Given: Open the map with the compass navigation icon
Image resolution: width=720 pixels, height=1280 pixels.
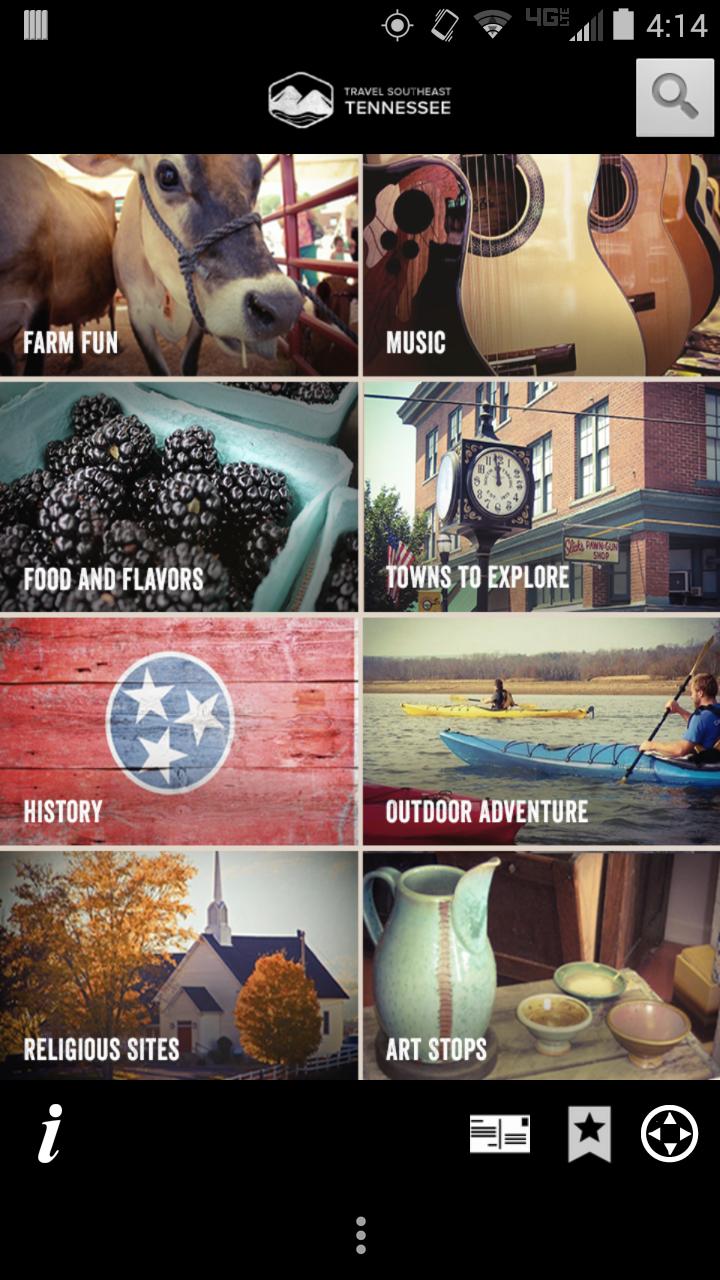Looking at the screenshot, I should tap(668, 1134).
